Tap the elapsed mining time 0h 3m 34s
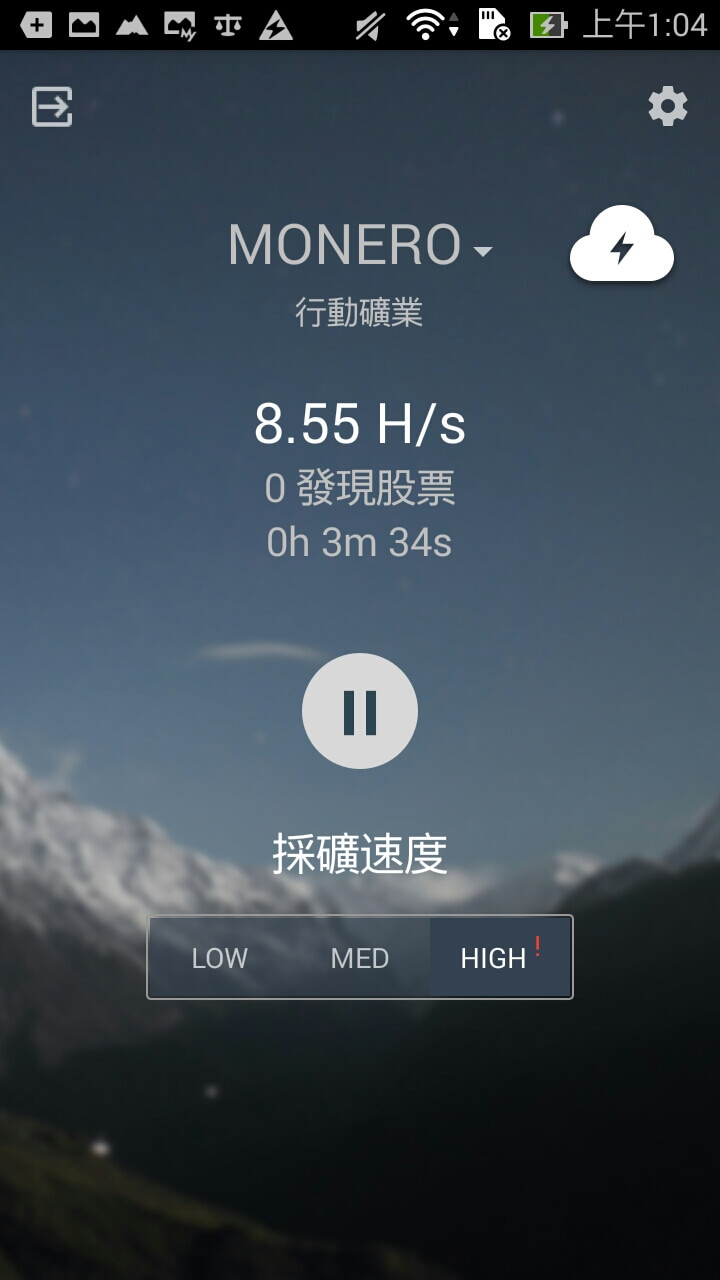 point(359,542)
